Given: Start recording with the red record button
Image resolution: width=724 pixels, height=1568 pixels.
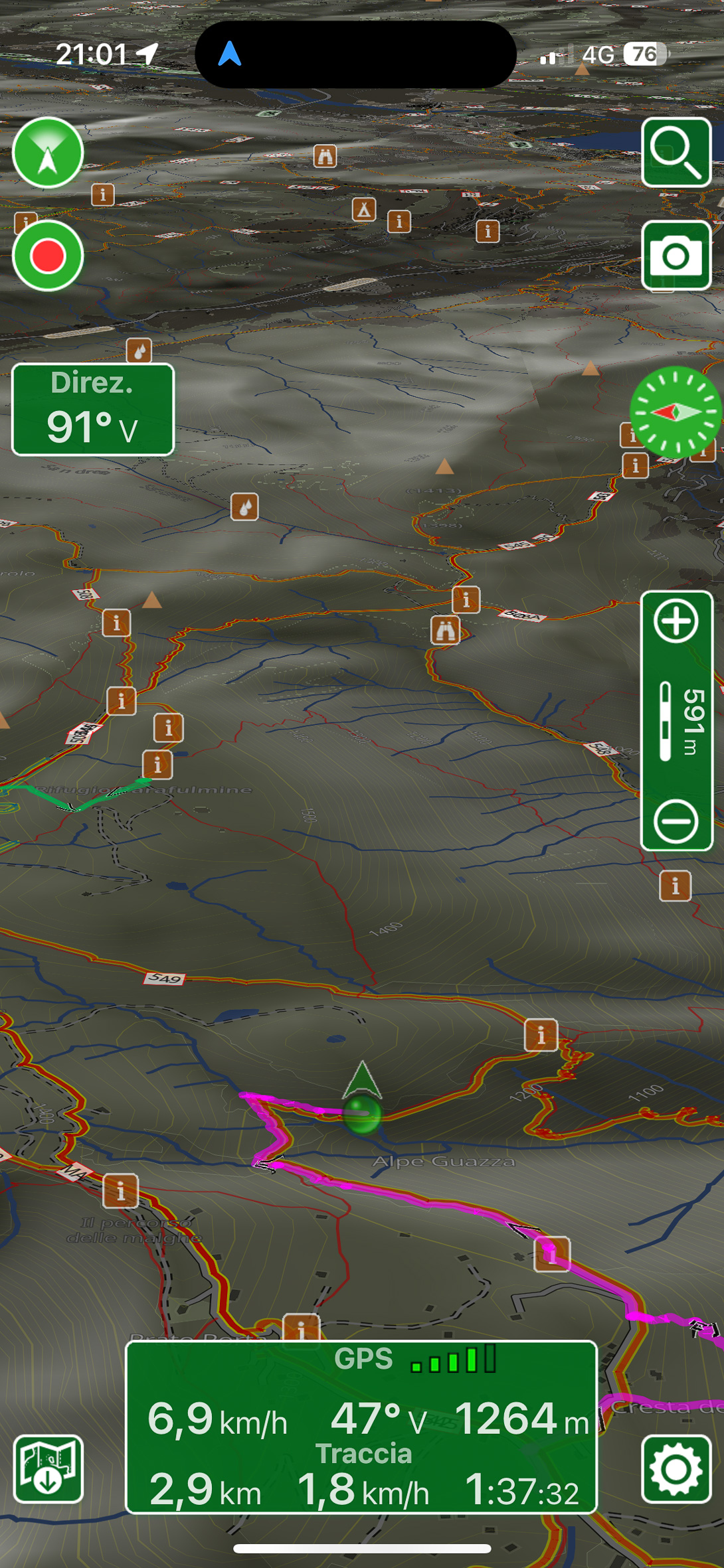Looking at the screenshot, I should coord(48,256).
